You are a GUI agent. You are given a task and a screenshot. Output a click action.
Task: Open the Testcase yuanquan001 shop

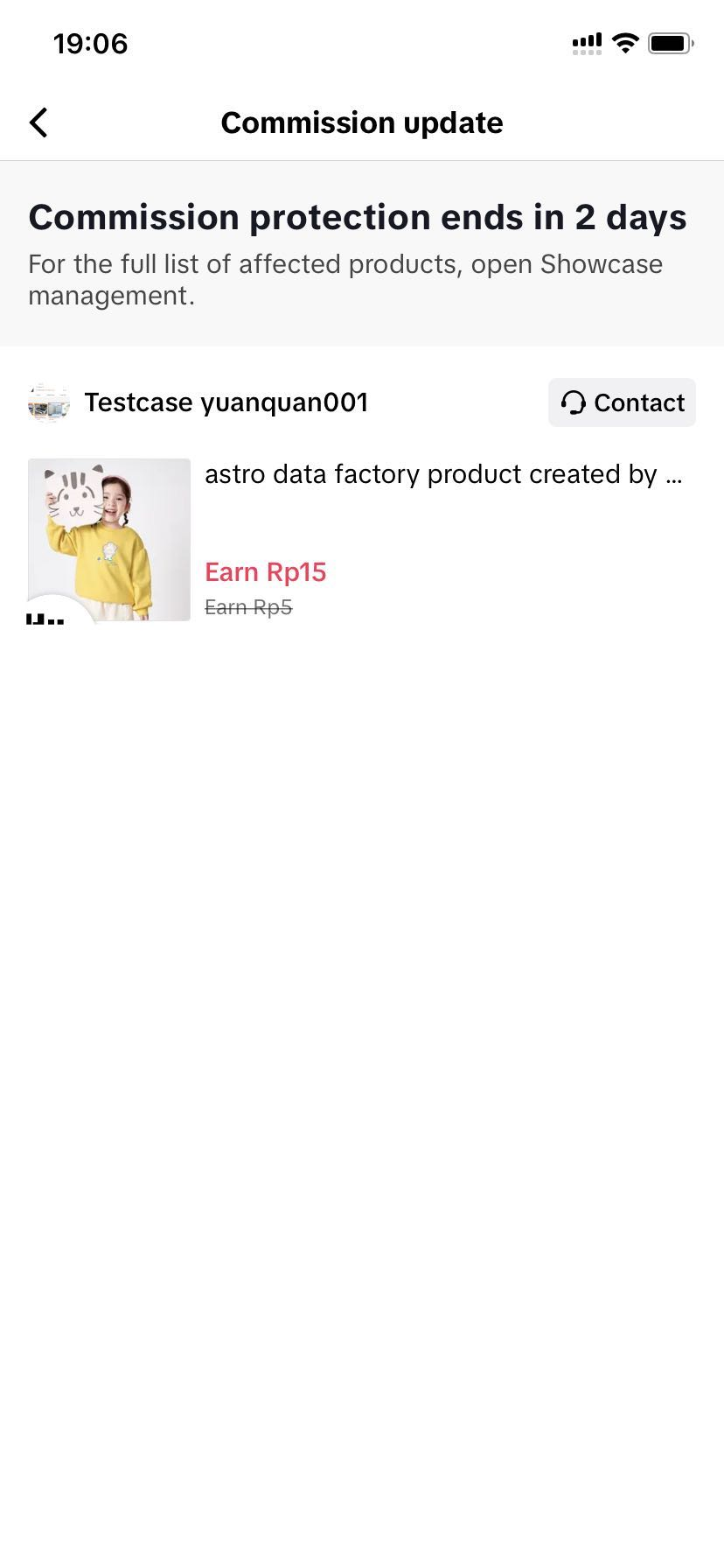pyautogui.click(x=226, y=402)
